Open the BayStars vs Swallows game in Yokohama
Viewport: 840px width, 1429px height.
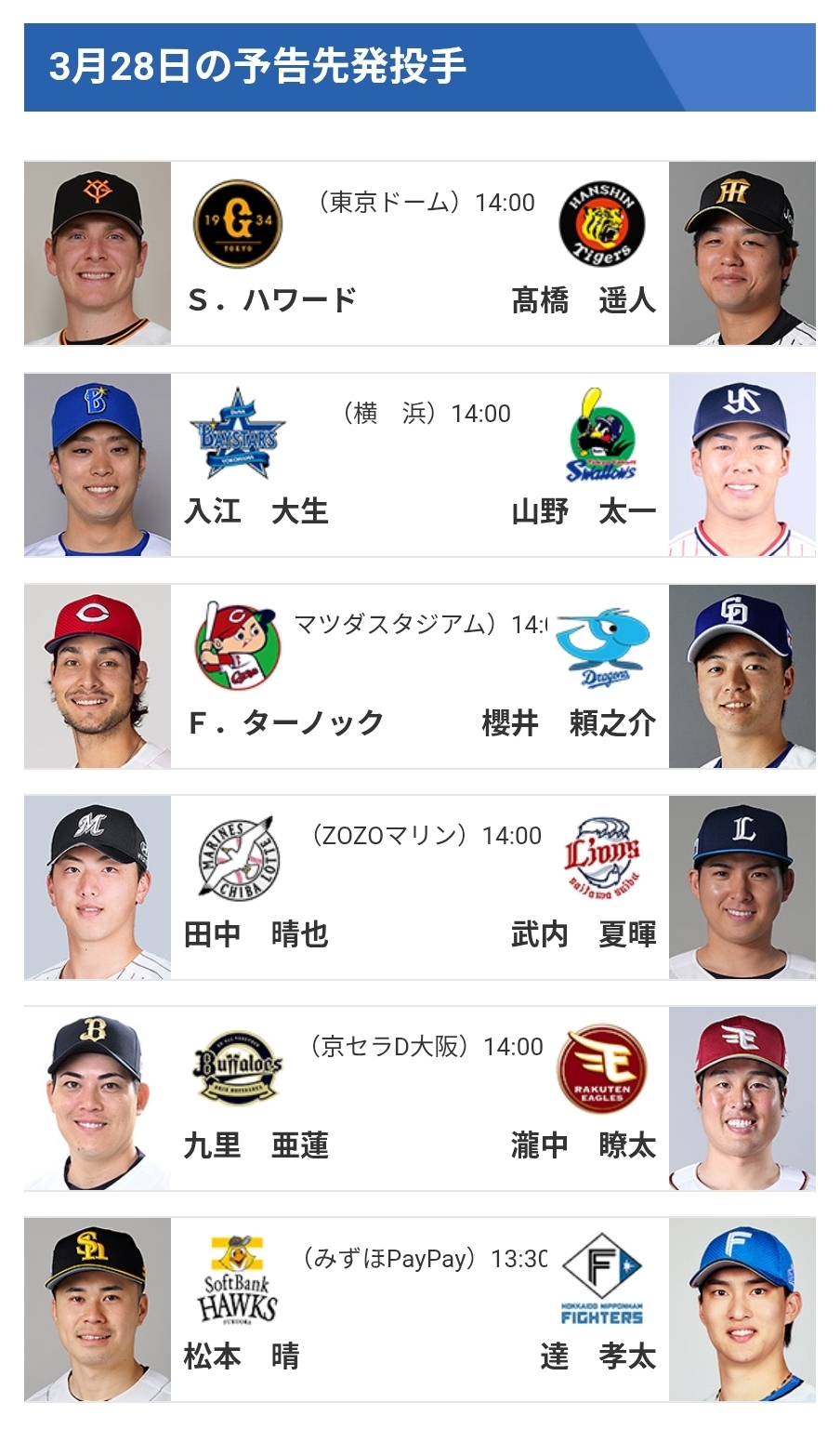(x=420, y=464)
